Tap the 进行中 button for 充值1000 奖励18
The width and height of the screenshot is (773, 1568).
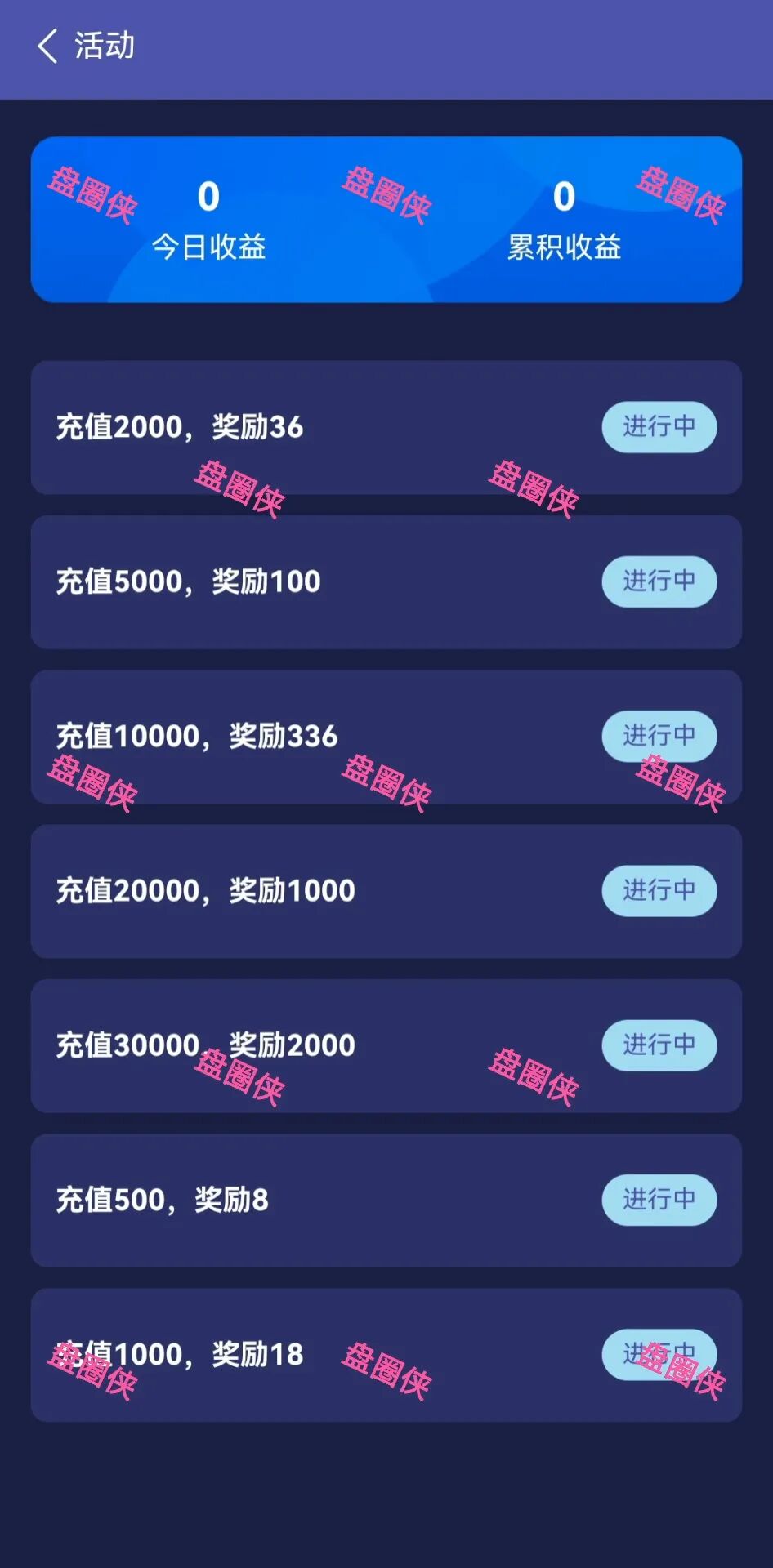point(659,1354)
